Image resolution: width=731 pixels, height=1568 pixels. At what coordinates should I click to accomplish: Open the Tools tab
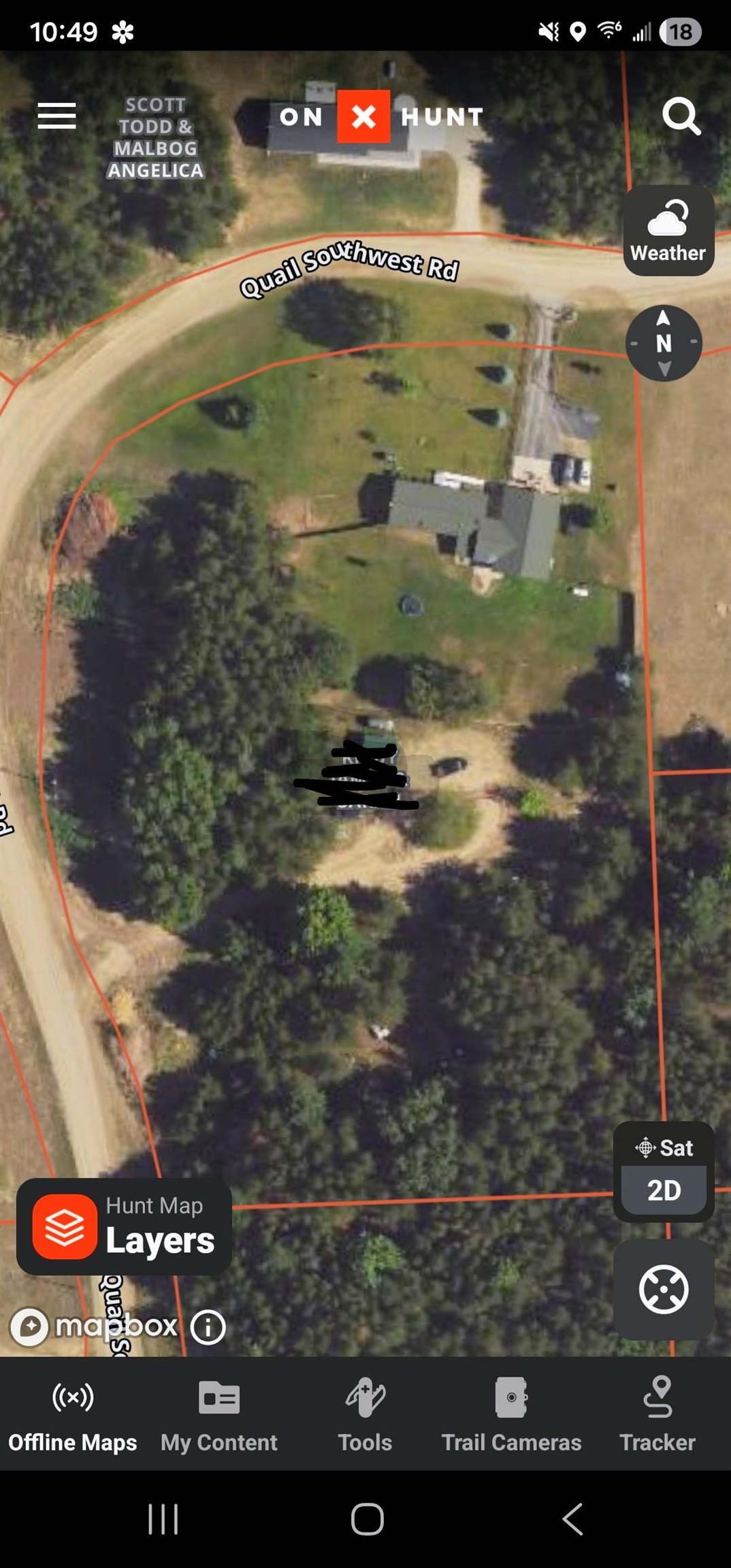pyautogui.click(x=365, y=1414)
